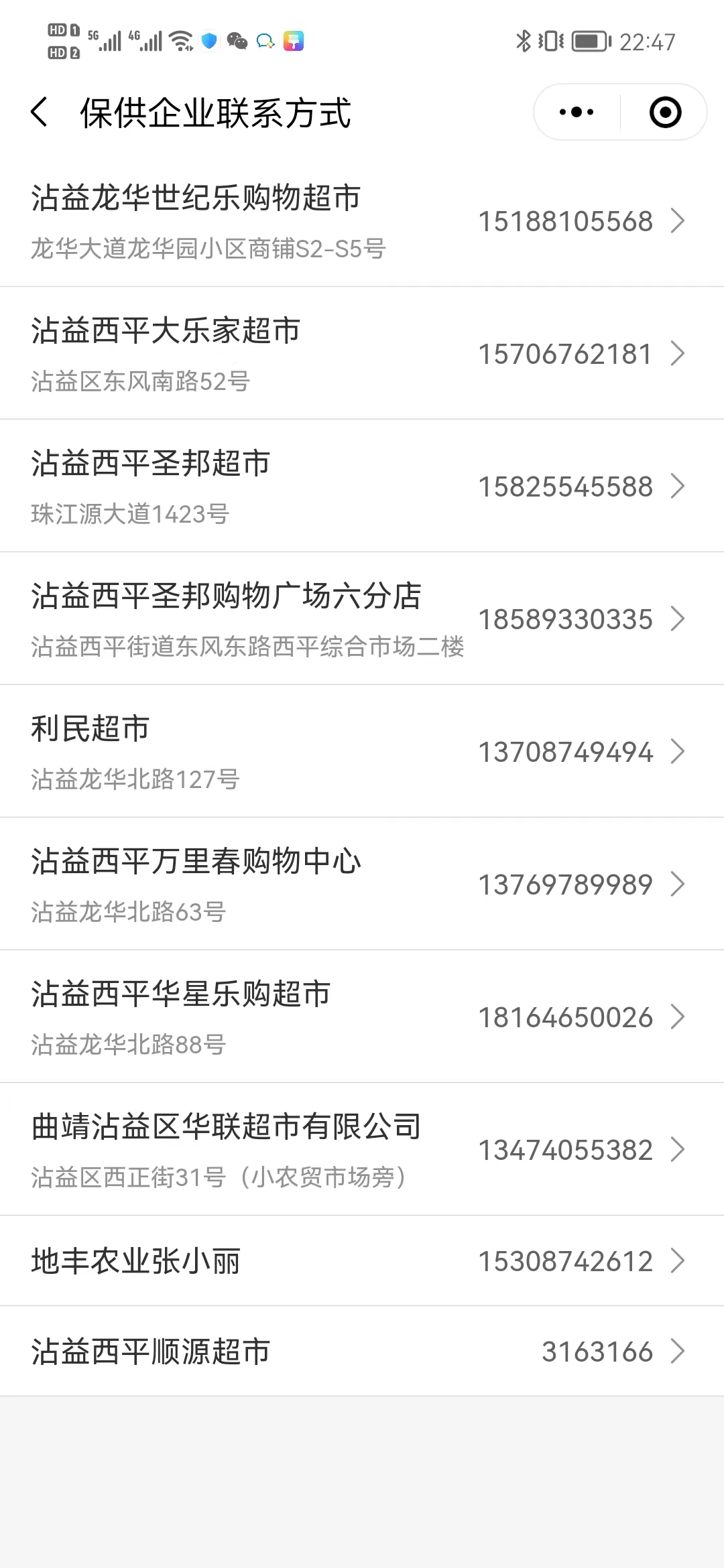Open the mini program overflow menu

click(577, 112)
